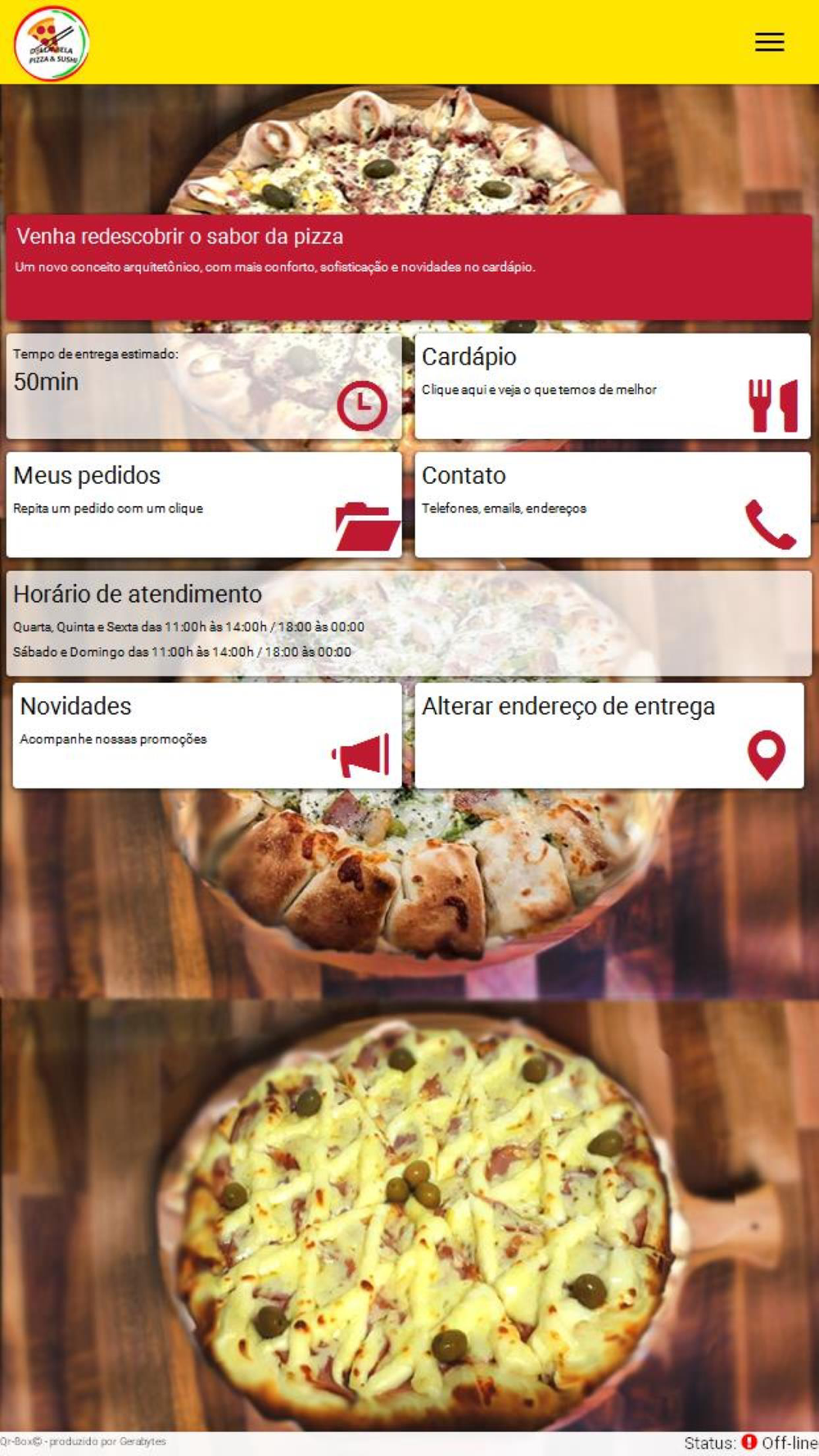Open the hamburger menu

[x=769, y=42]
